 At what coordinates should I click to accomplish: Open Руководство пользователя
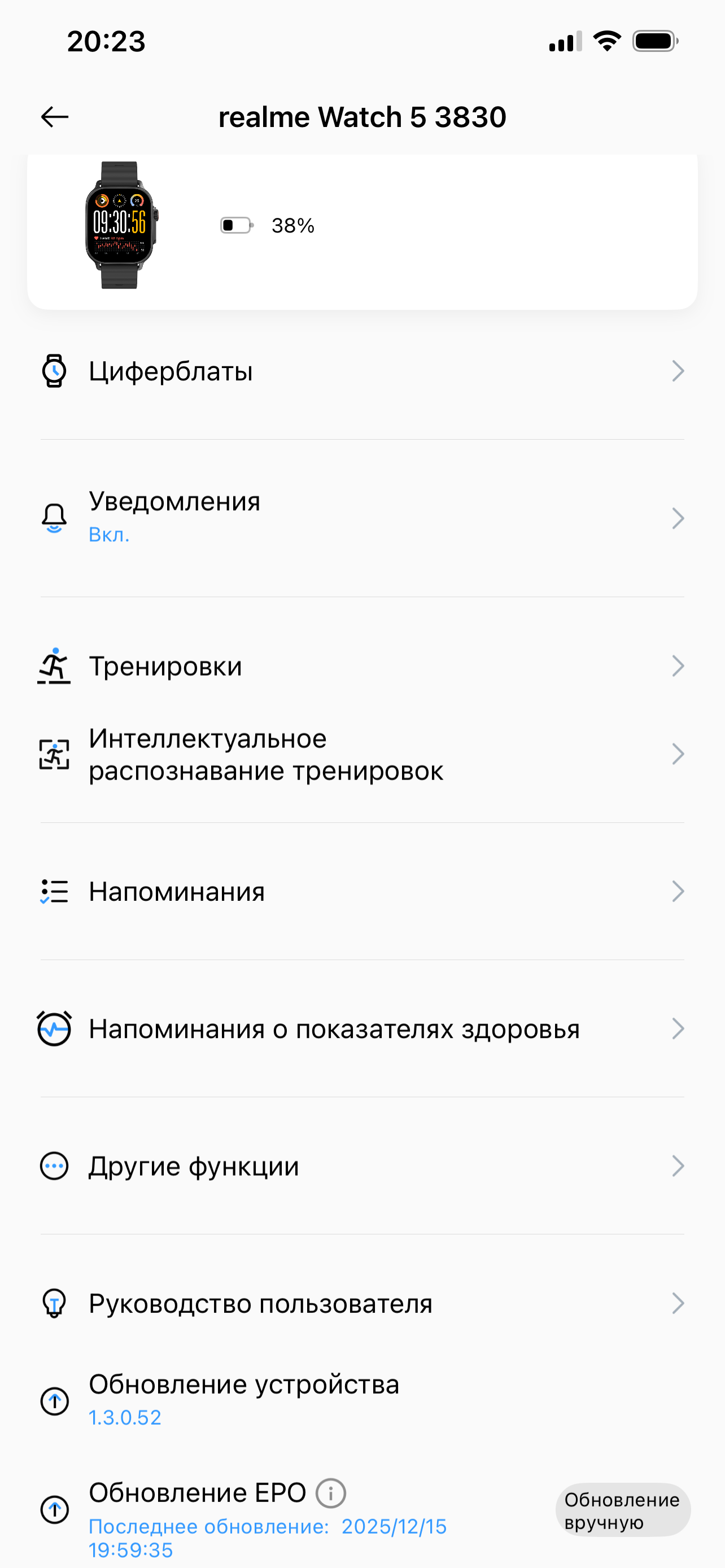(x=362, y=1304)
